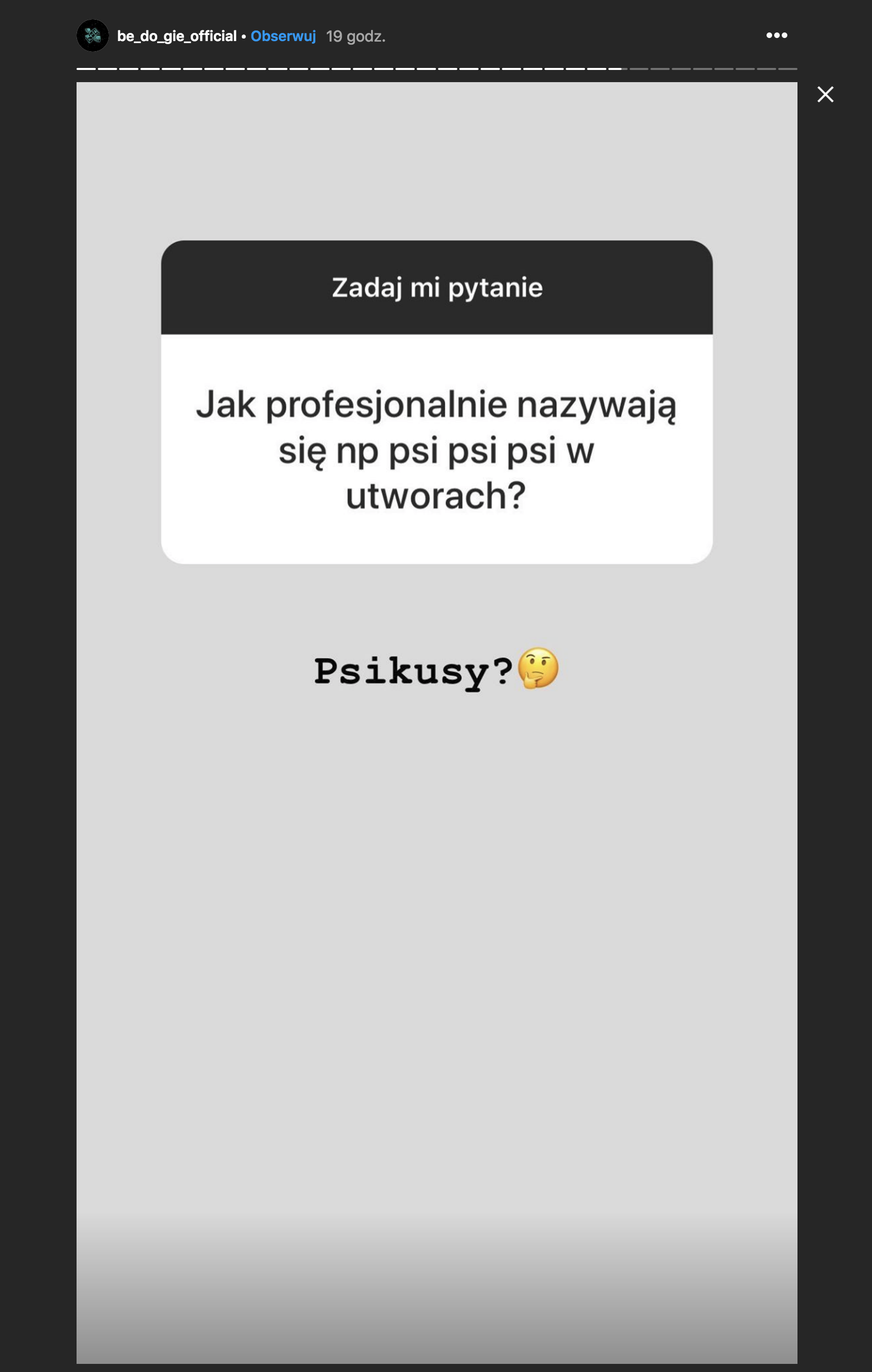Open the be_do_gie_official profile avatar
Screen dimensions: 872x1372
click(92, 35)
